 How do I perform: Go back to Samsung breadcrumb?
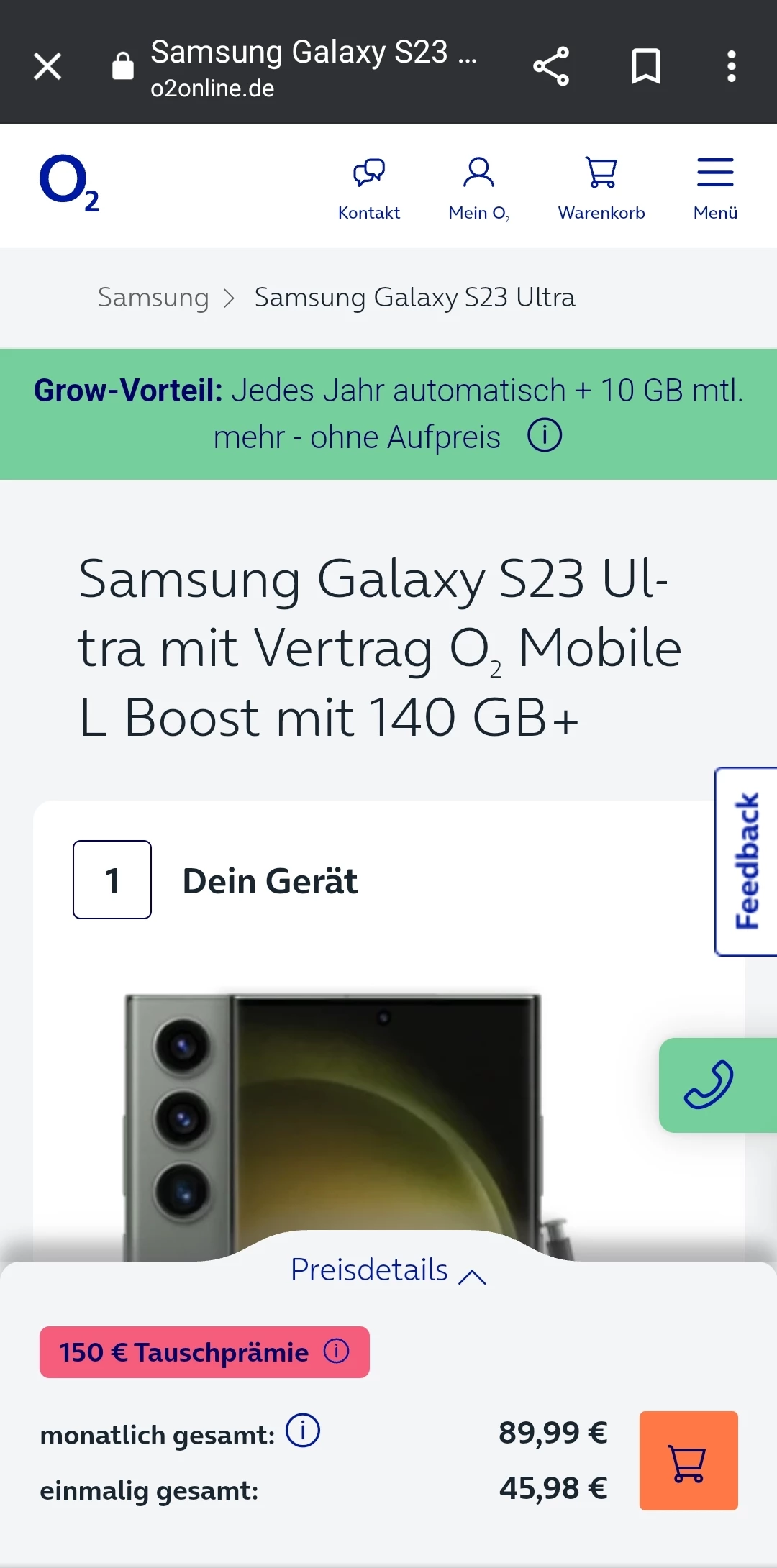[x=153, y=297]
